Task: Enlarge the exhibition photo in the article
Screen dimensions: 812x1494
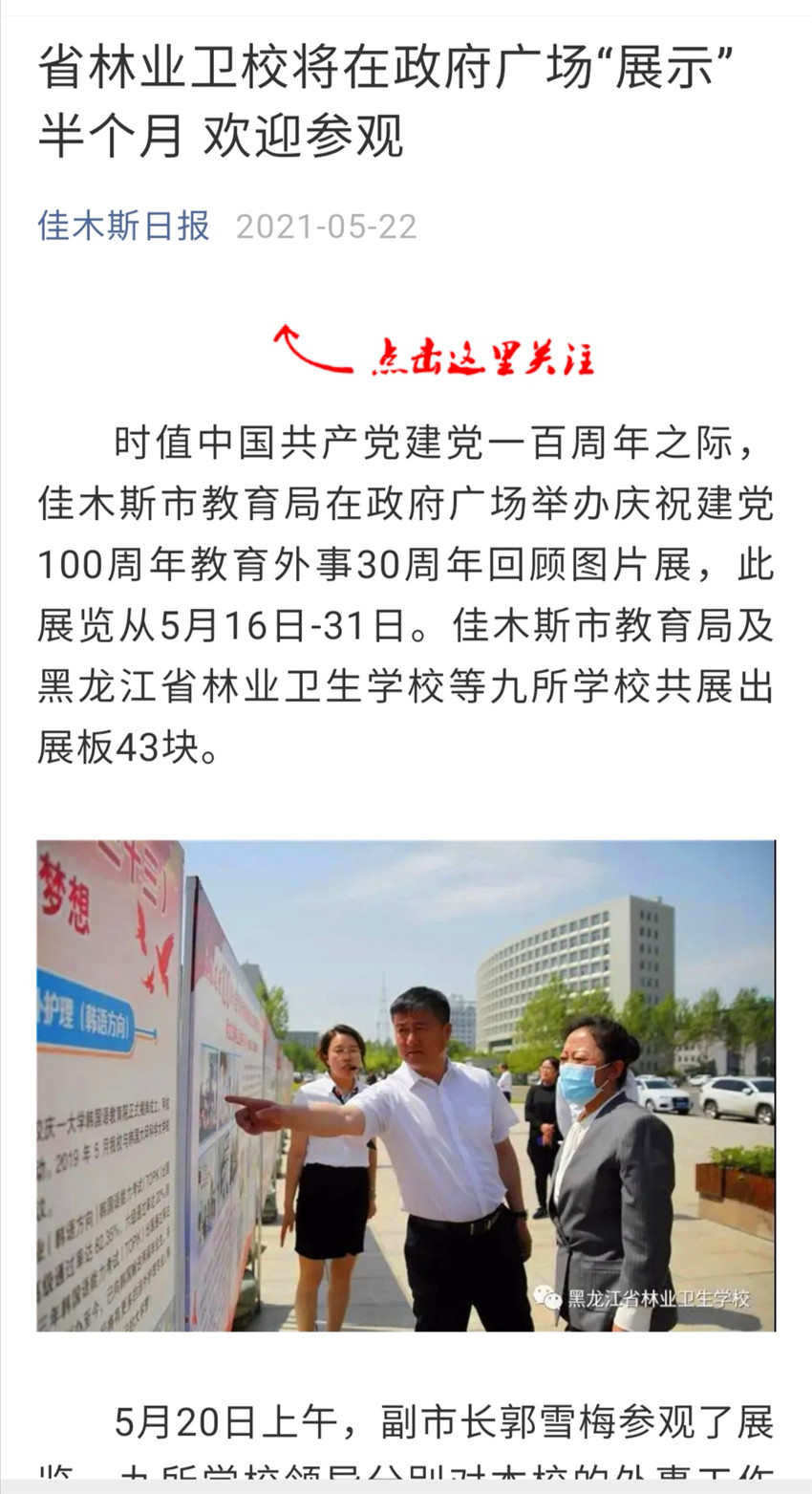Action: click(x=406, y=1085)
